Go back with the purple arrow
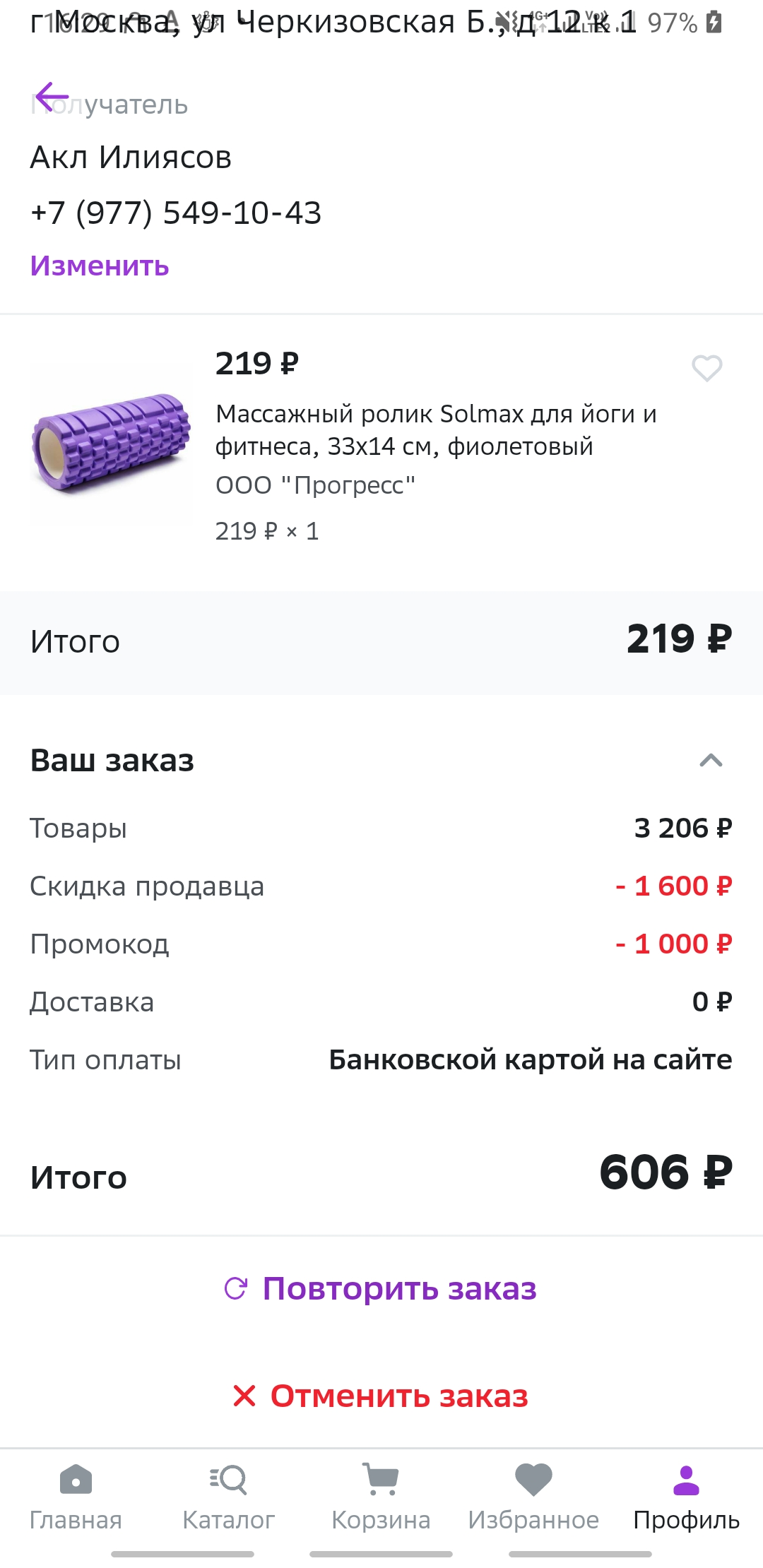Viewport: 763px width, 1568px height. 52,97
